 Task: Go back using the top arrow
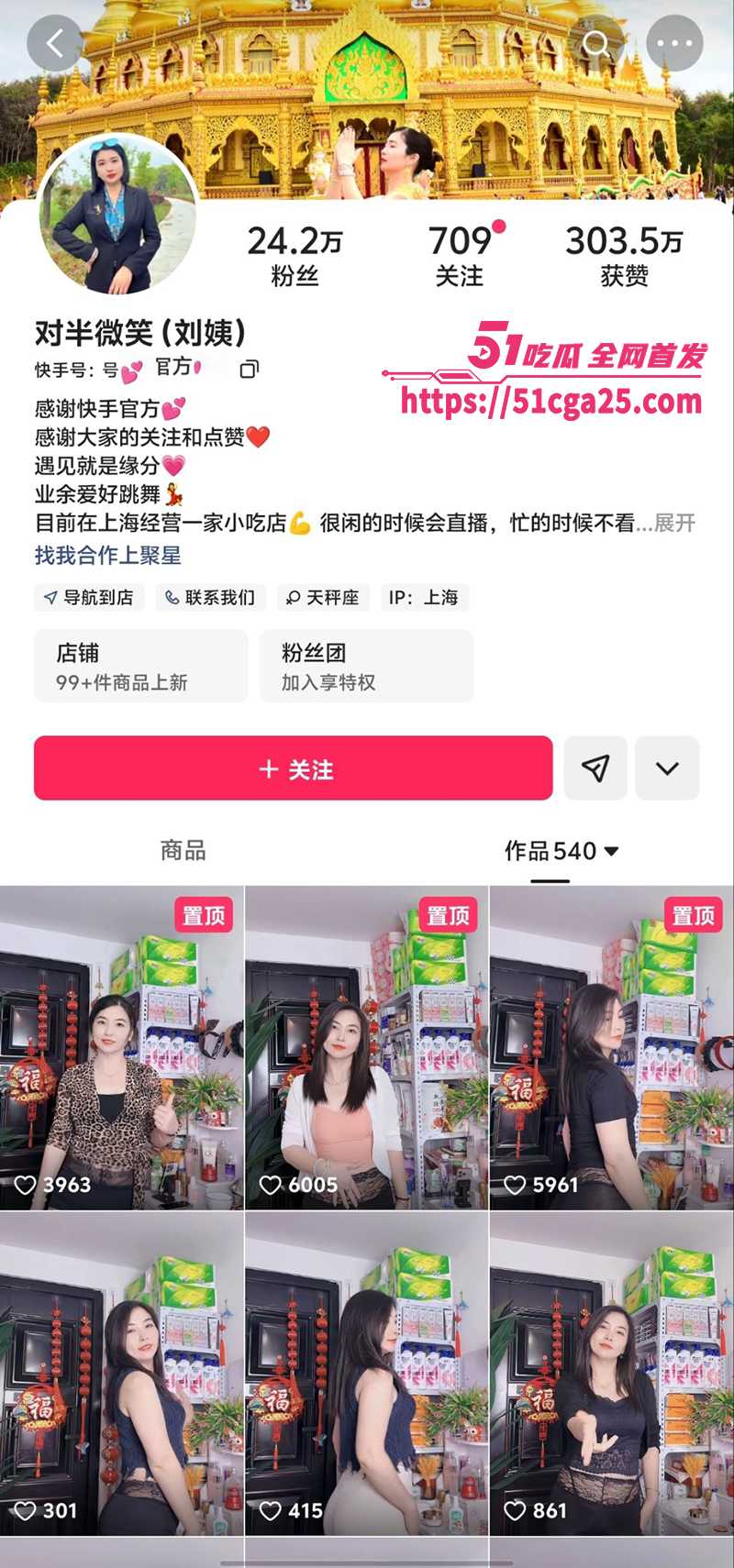pyautogui.click(x=55, y=43)
